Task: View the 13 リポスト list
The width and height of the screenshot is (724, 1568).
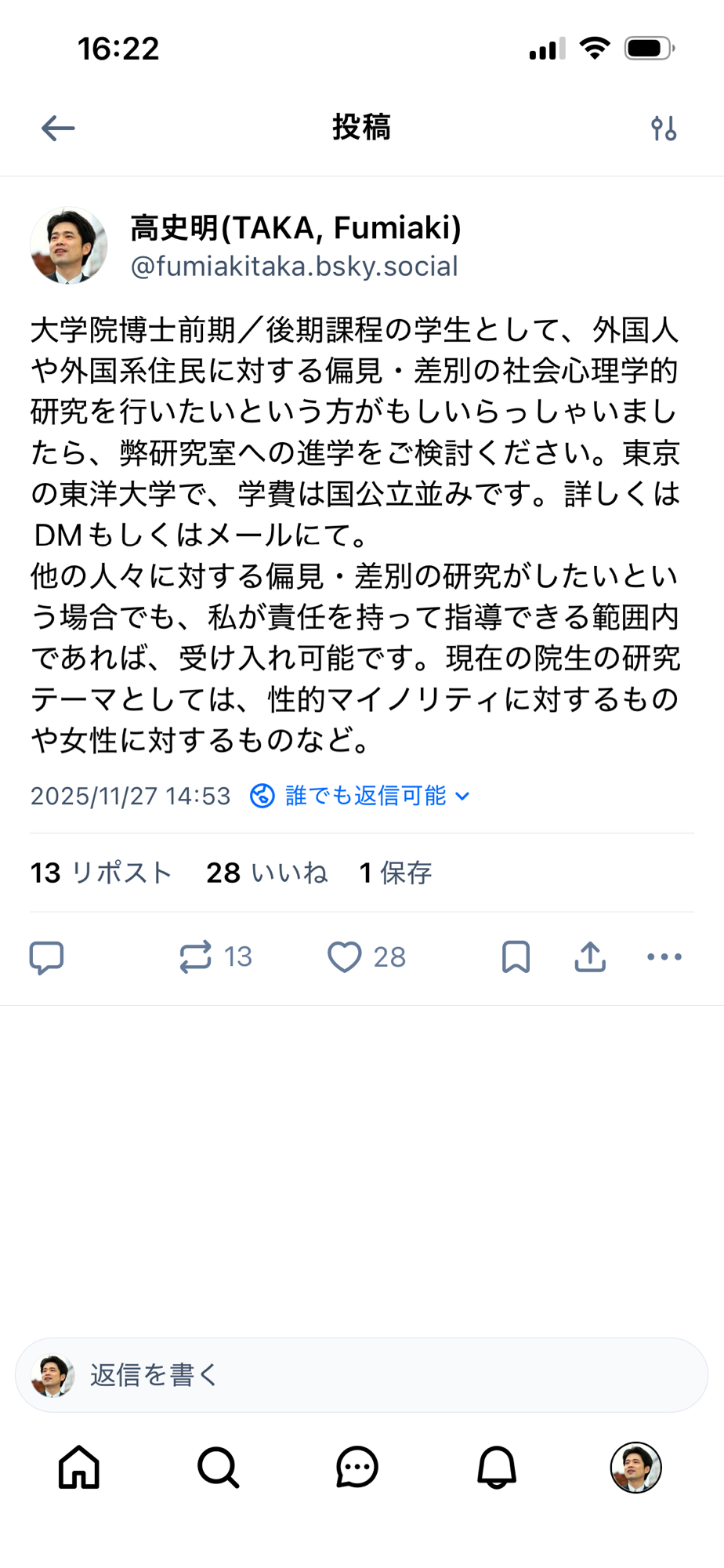Action: [x=100, y=873]
